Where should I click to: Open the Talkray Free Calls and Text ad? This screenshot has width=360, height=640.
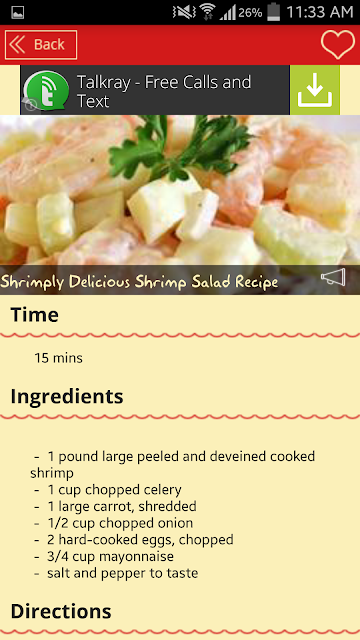click(x=155, y=90)
